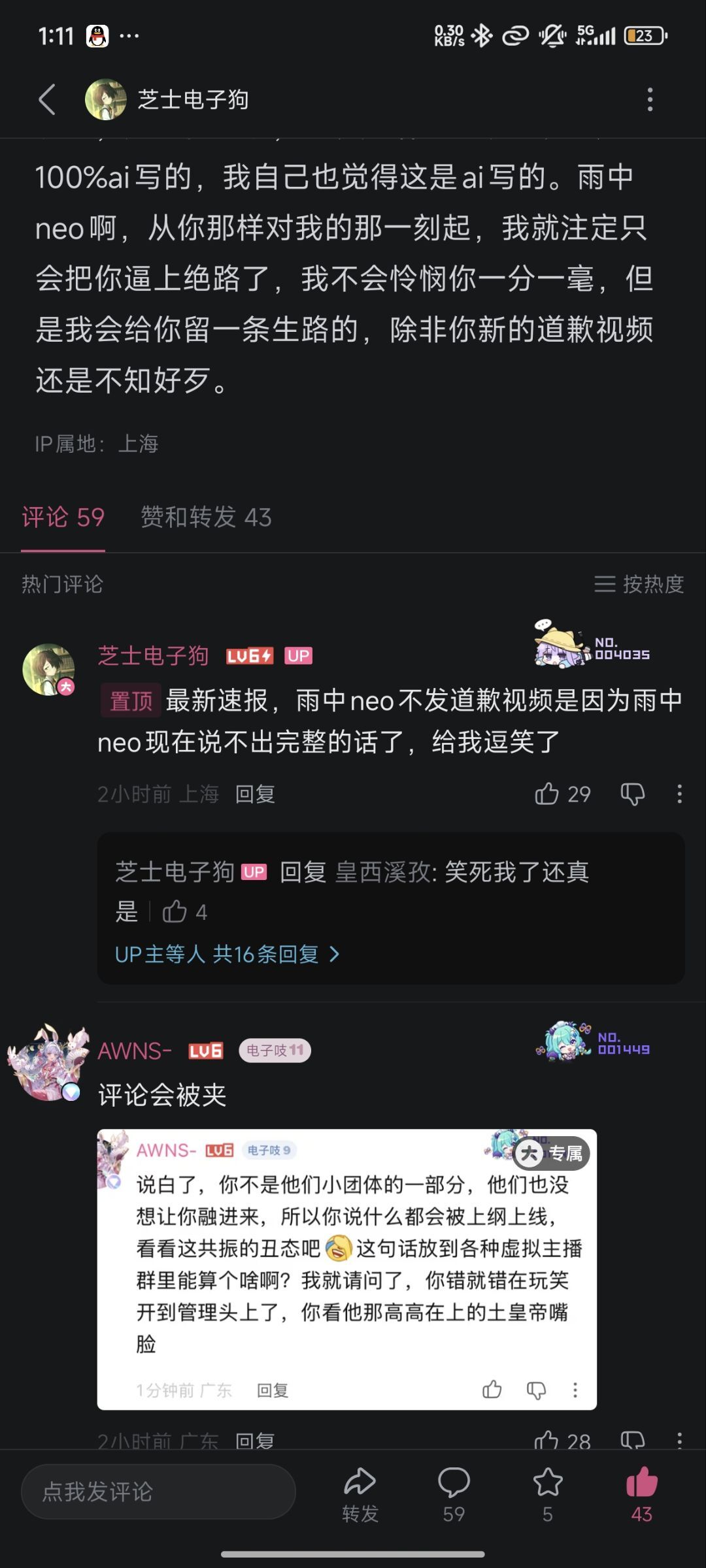The image size is (706, 1568).
Task: Open comments via the 59 bubble icon
Action: tap(454, 1493)
